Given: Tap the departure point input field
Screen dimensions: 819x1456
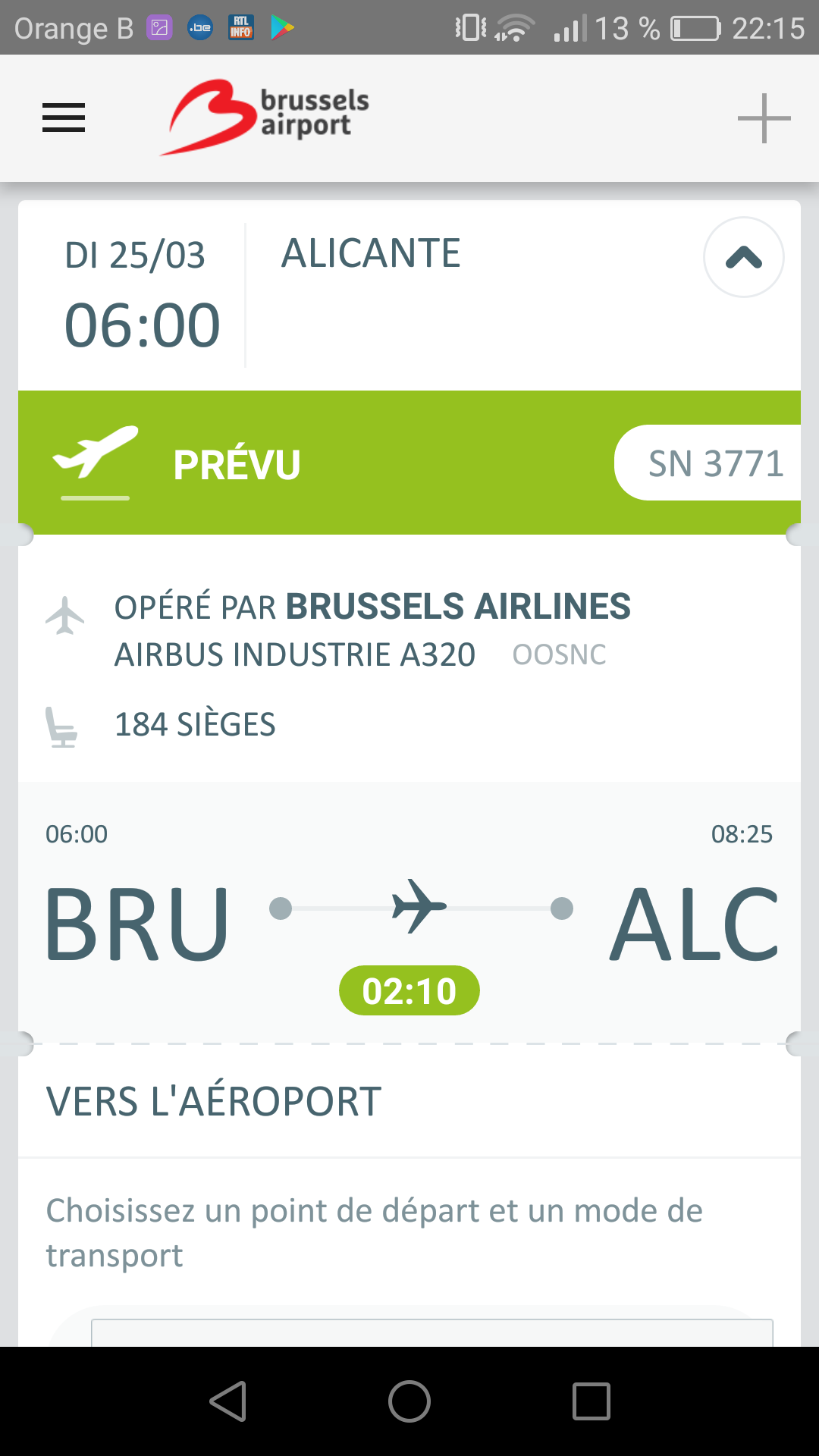Looking at the screenshot, I should pos(432,1332).
